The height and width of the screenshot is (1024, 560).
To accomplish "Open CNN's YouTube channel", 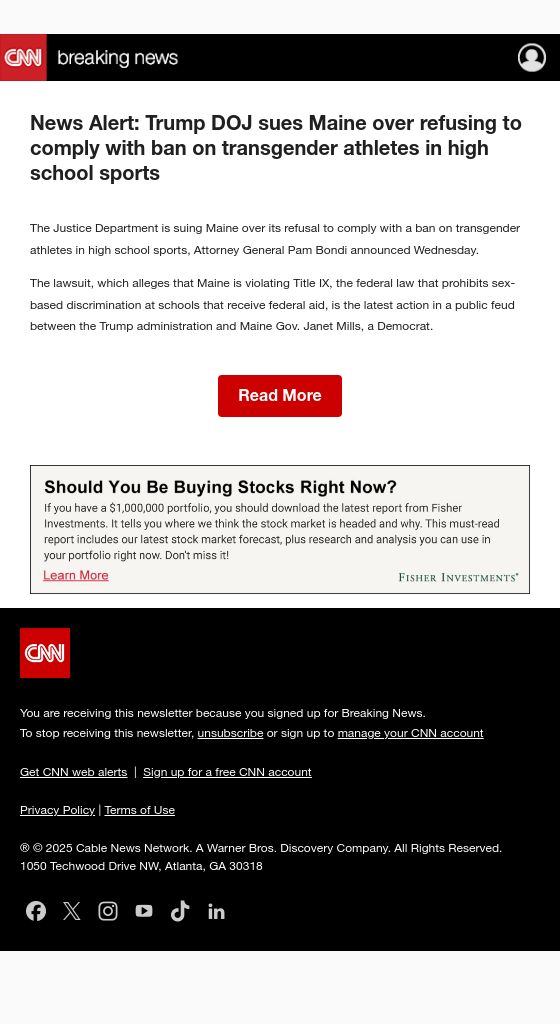I will pos(144,911).
